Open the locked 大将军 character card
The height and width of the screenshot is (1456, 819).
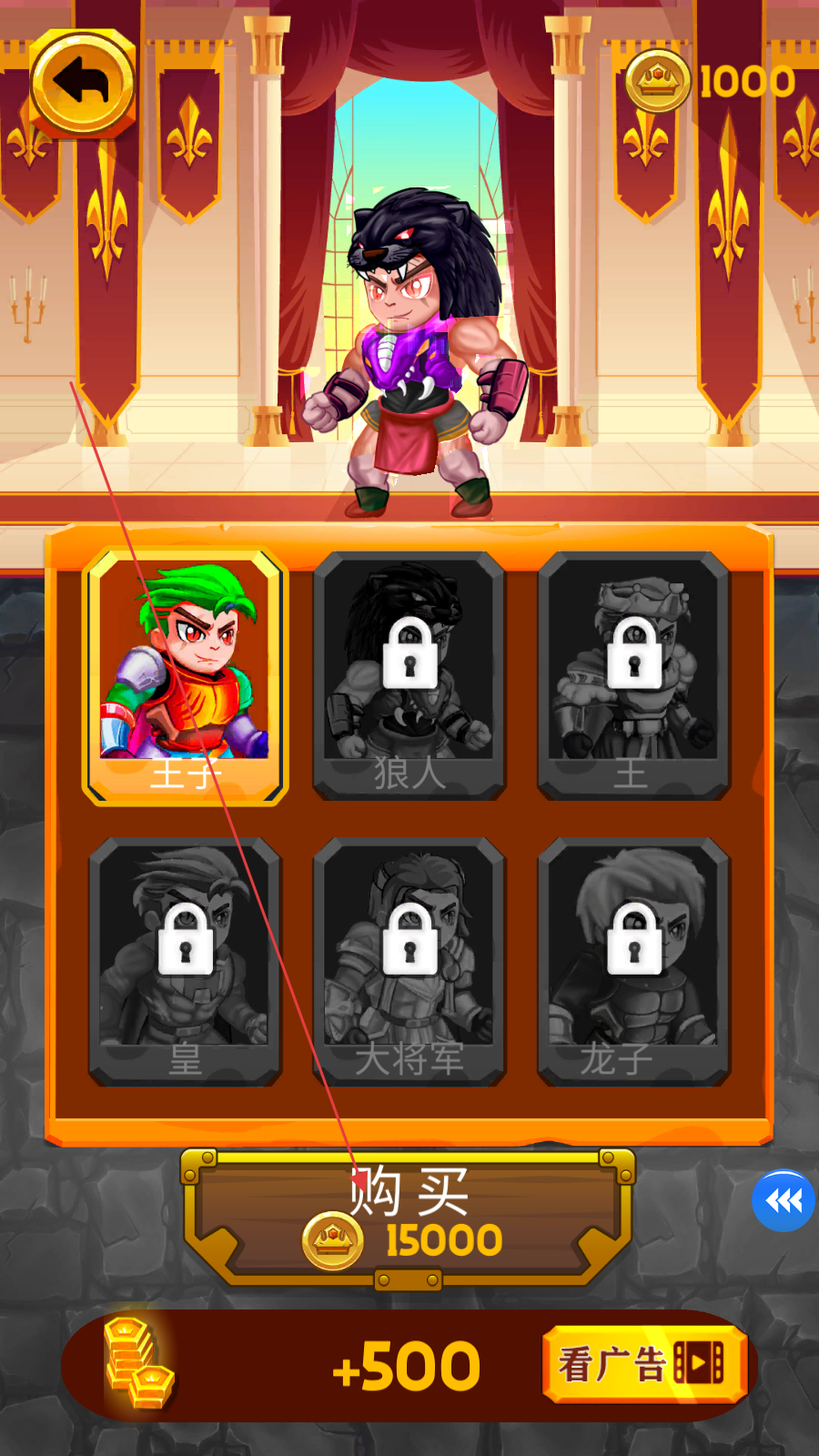[409, 962]
